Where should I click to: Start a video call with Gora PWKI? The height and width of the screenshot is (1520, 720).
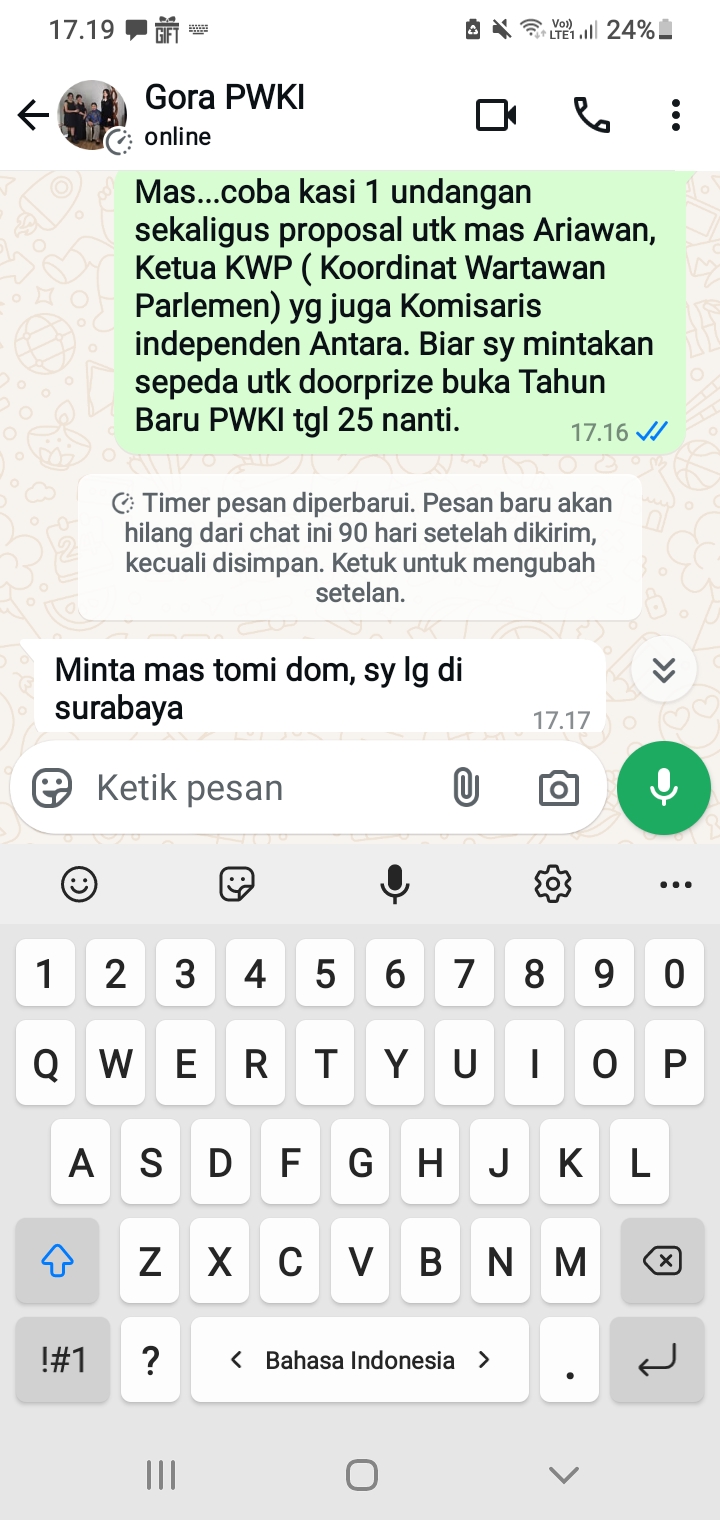pos(496,116)
